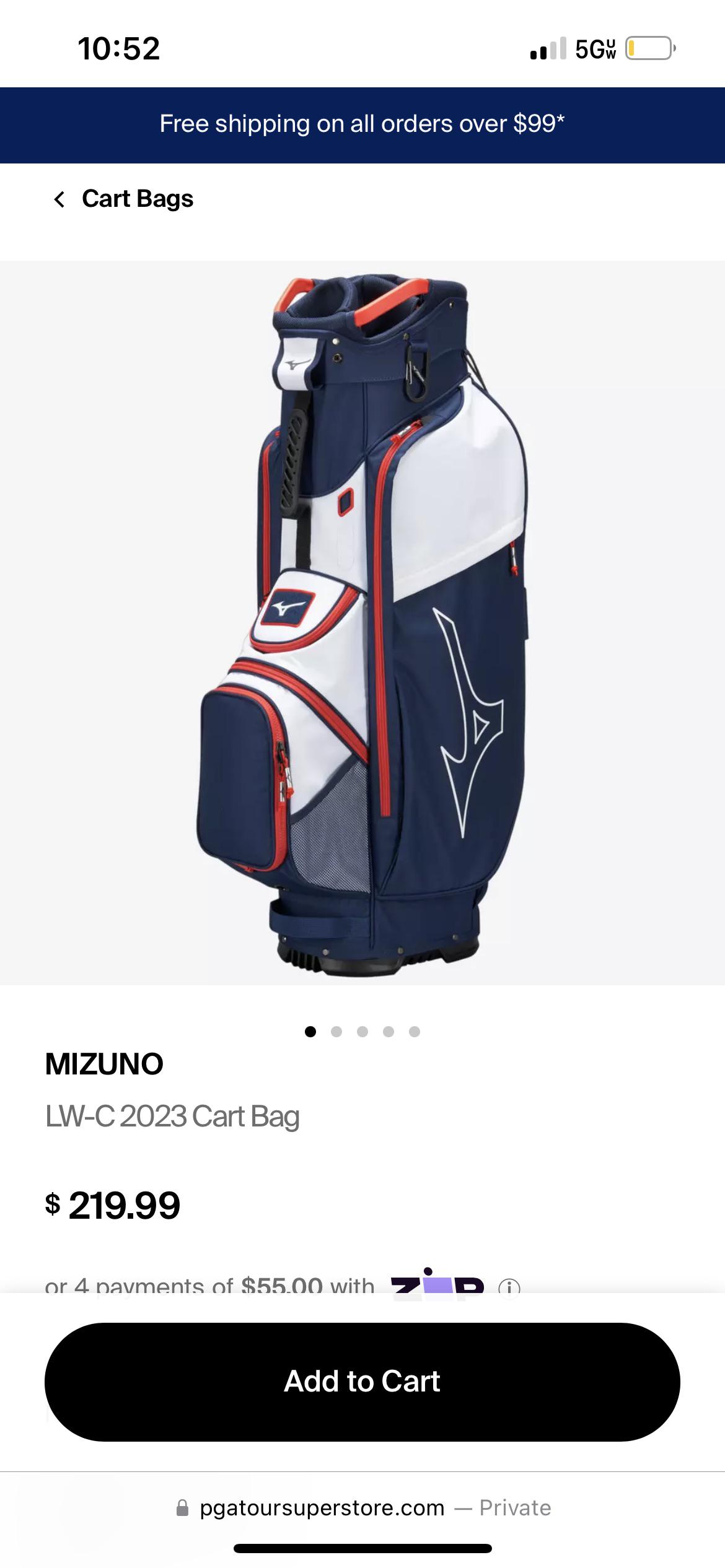Image resolution: width=725 pixels, height=1568 pixels.
Task: Tap the Free shipping banner
Action: [x=362, y=124]
